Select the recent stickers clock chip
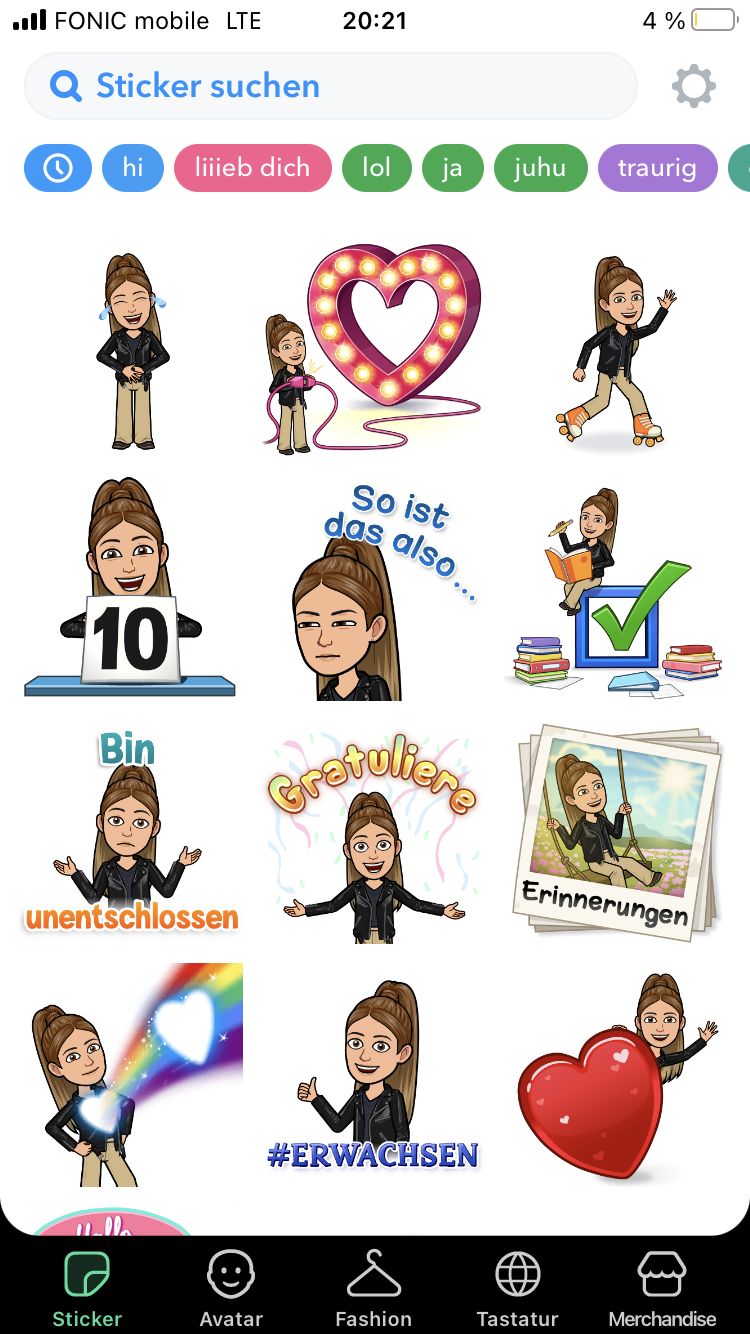The height and width of the screenshot is (1334, 750). [x=58, y=167]
